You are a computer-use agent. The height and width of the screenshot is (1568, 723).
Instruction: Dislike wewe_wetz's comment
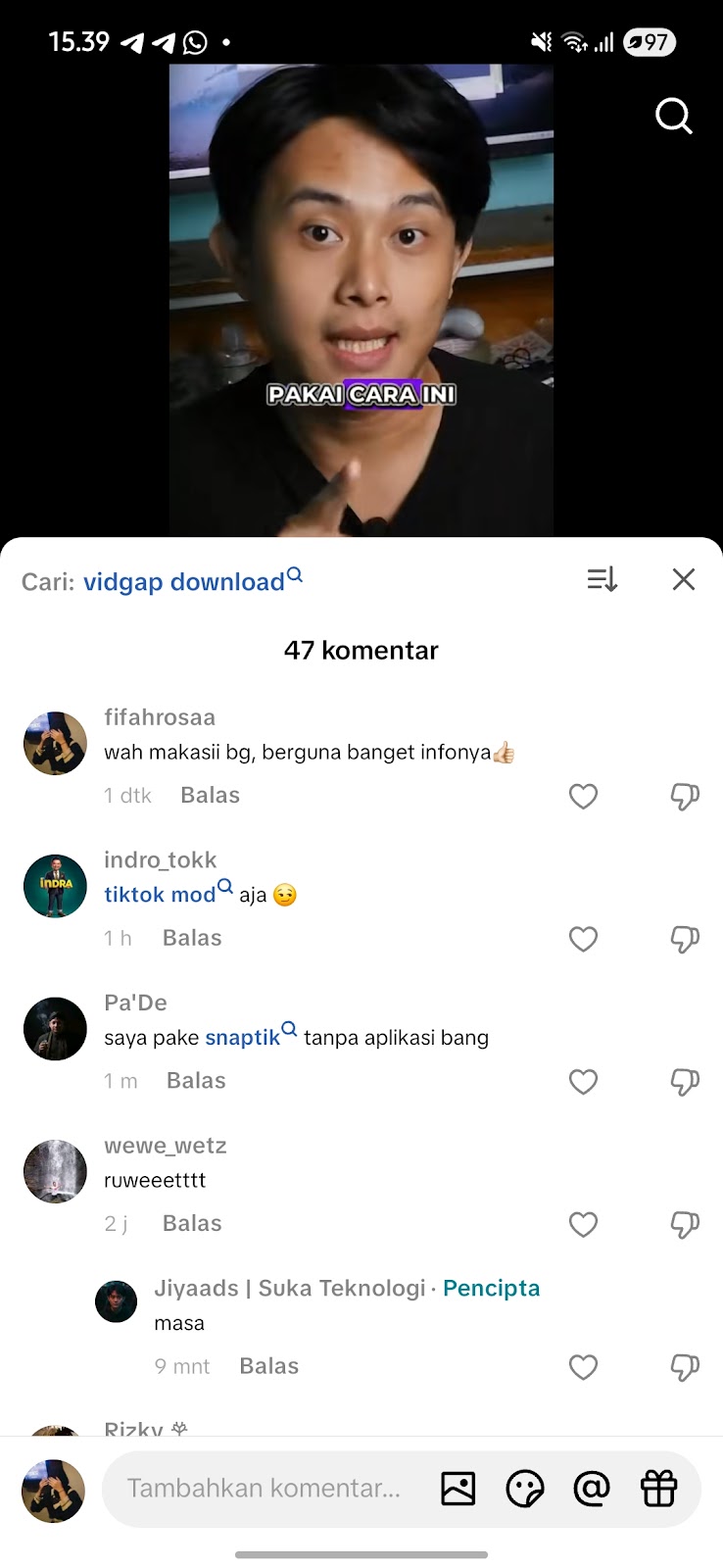pyautogui.click(x=684, y=1224)
